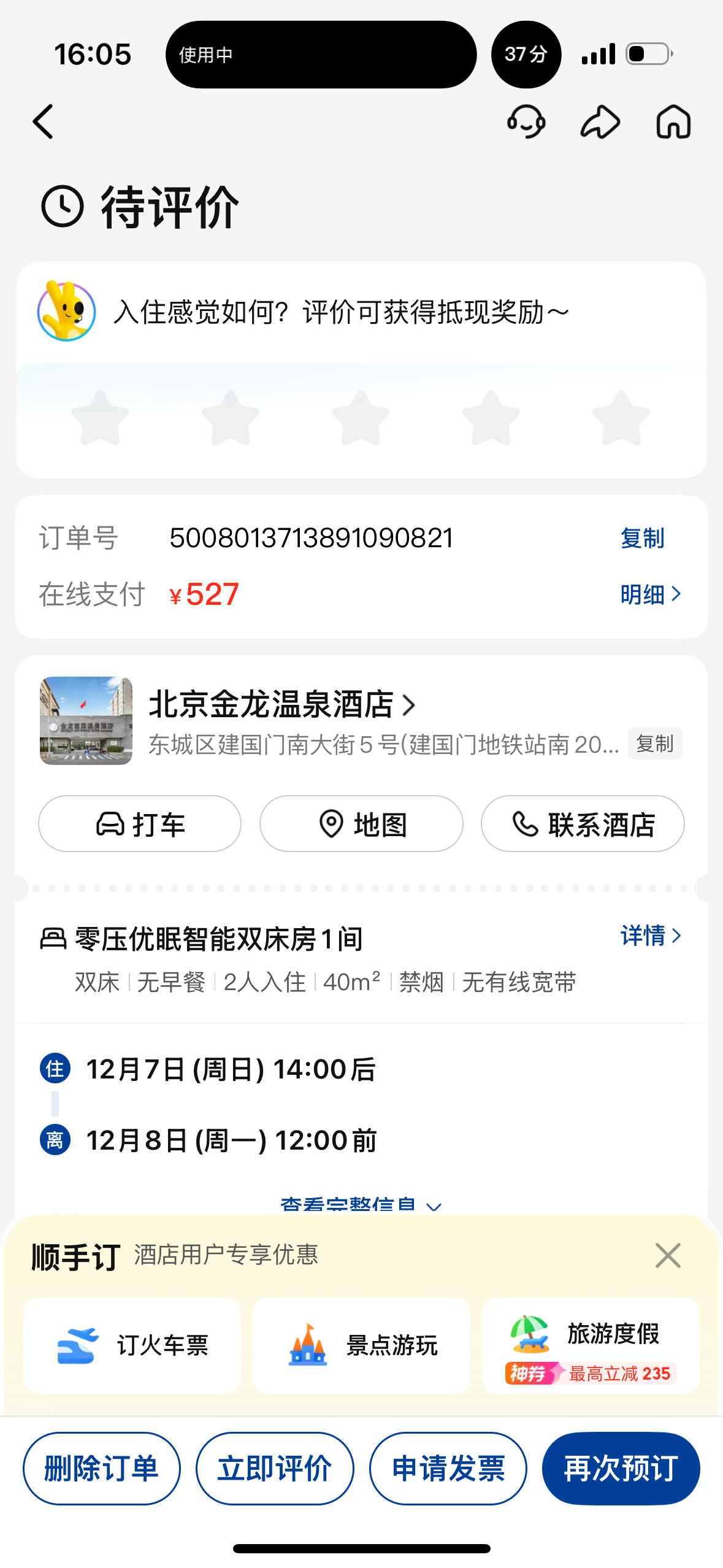Rate the stay with five stars
723x1568 pixels.
pos(621,418)
